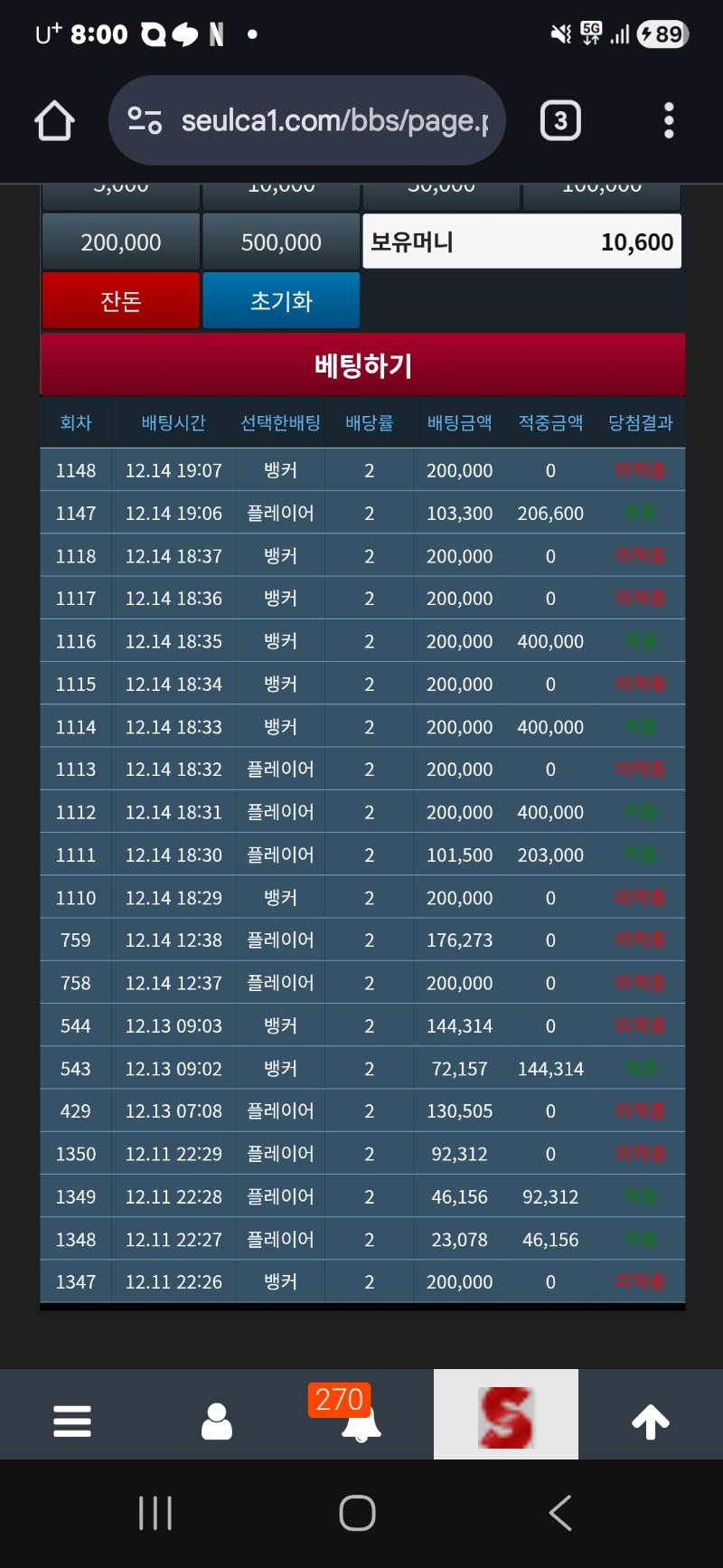
Task: Jump to top with the up arrow
Action: click(x=651, y=1421)
